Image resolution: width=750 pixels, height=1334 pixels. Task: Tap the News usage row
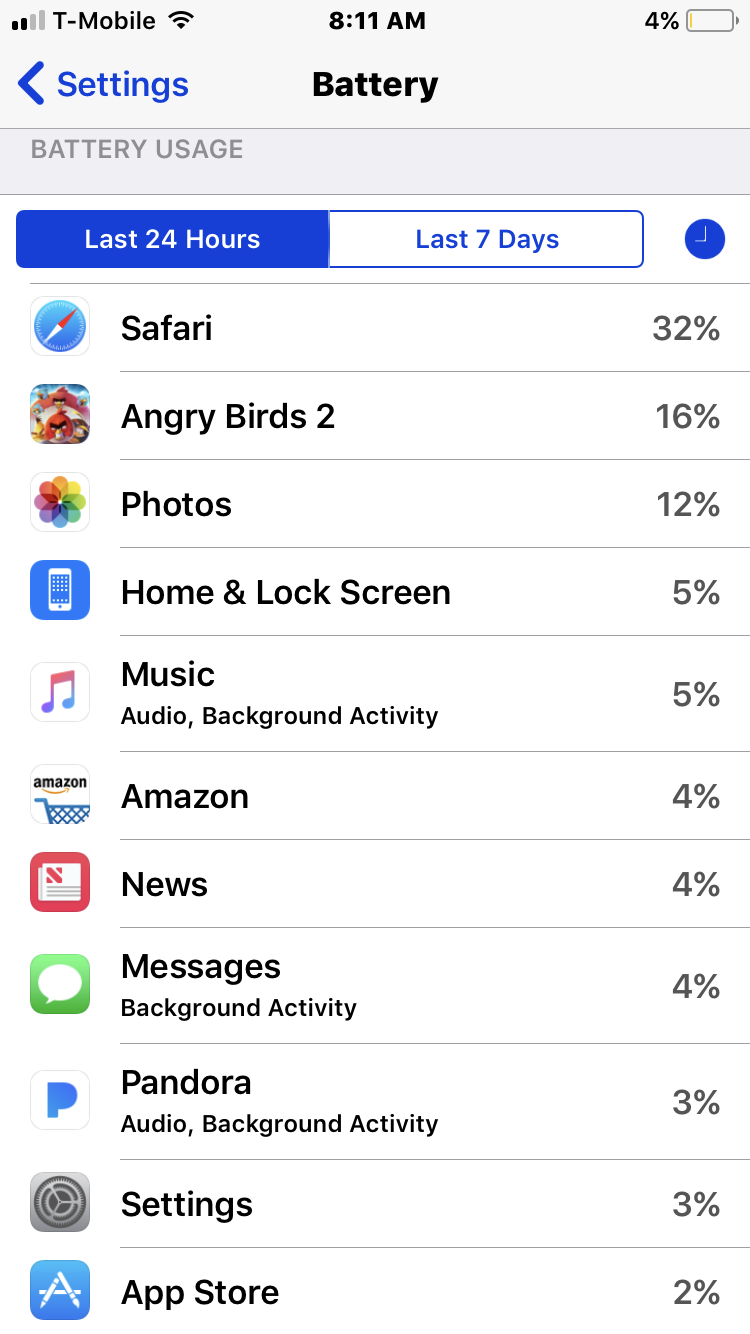coord(375,884)
